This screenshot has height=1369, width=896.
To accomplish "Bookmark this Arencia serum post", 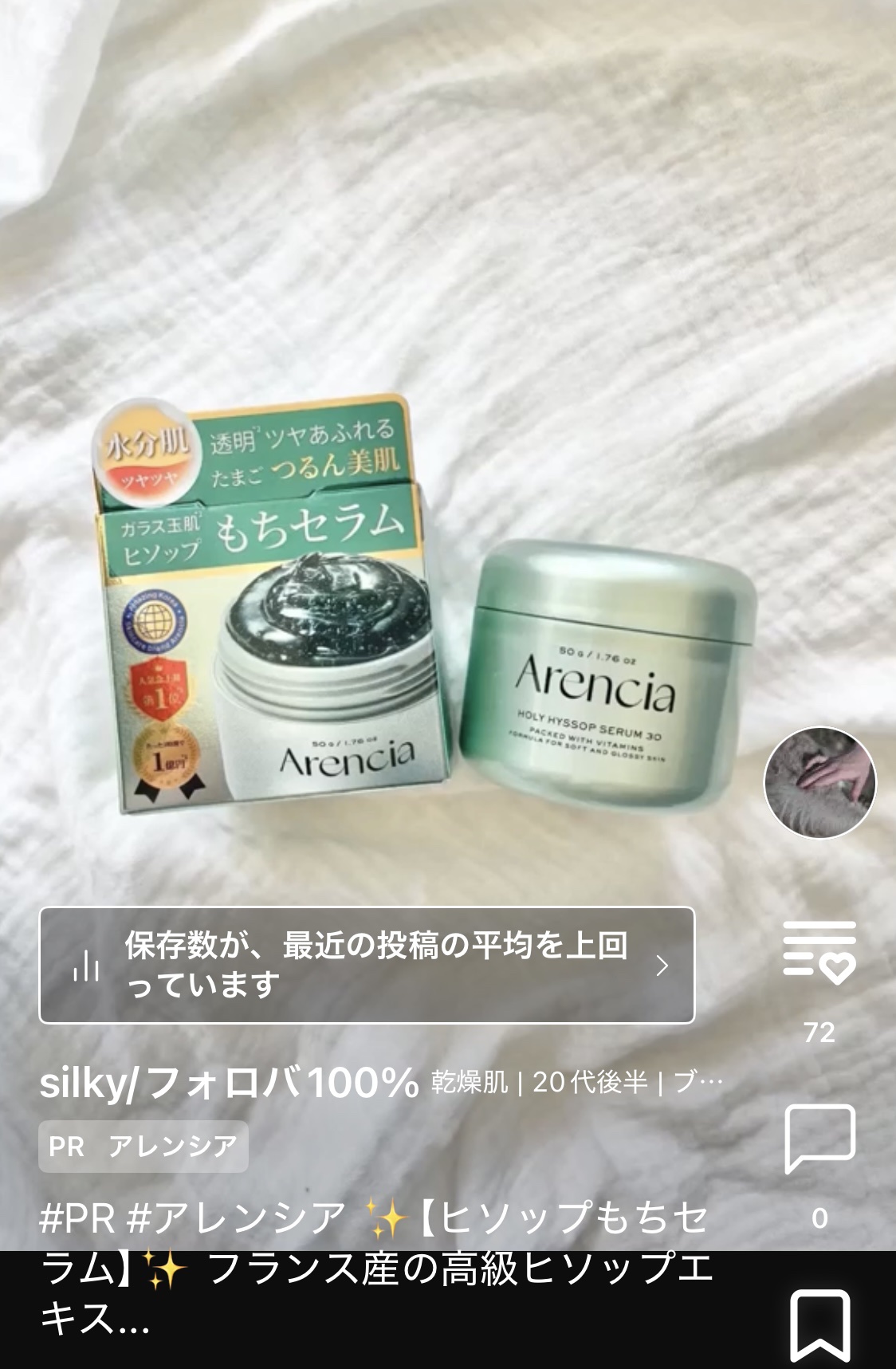I will 819,1325.
